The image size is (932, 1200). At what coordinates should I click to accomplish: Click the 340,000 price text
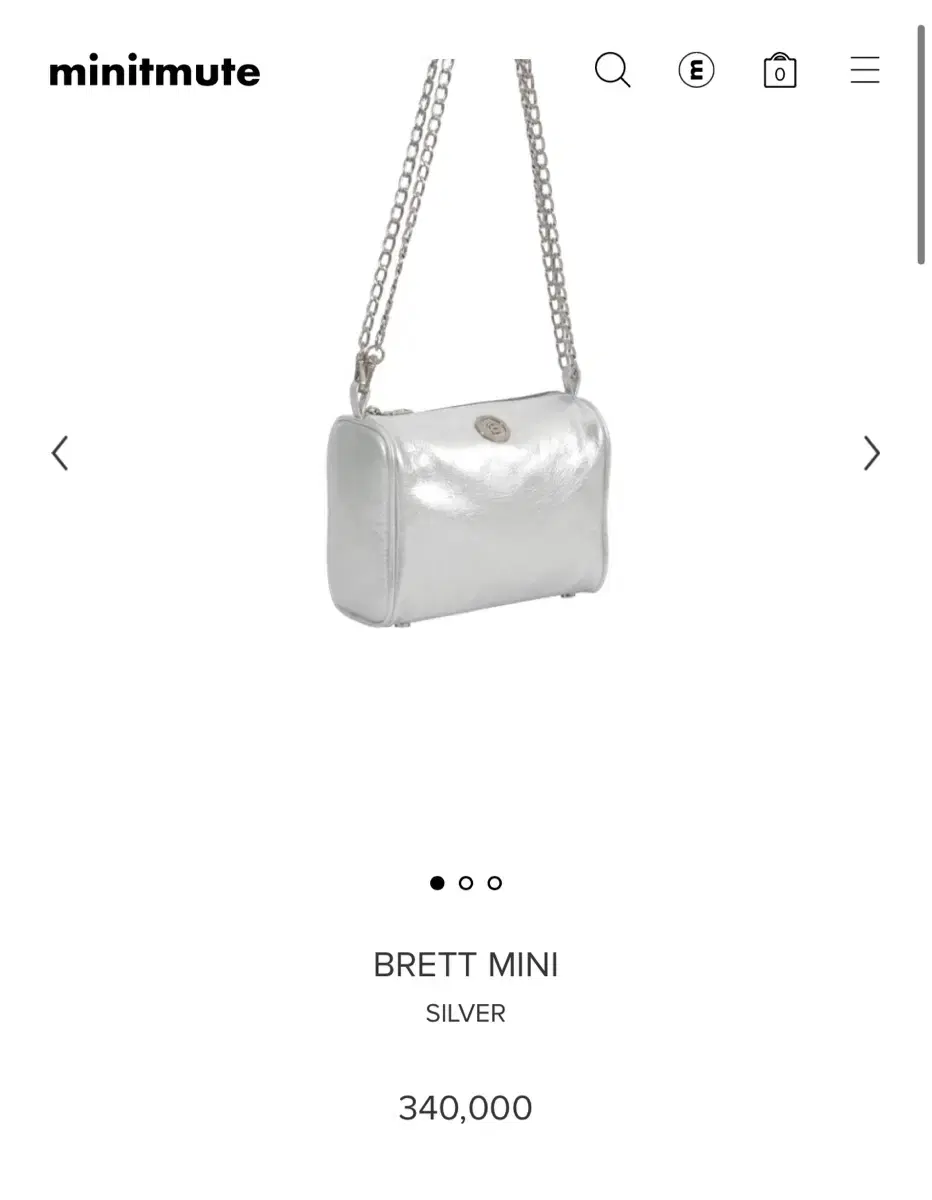(x=466, y=1107)
